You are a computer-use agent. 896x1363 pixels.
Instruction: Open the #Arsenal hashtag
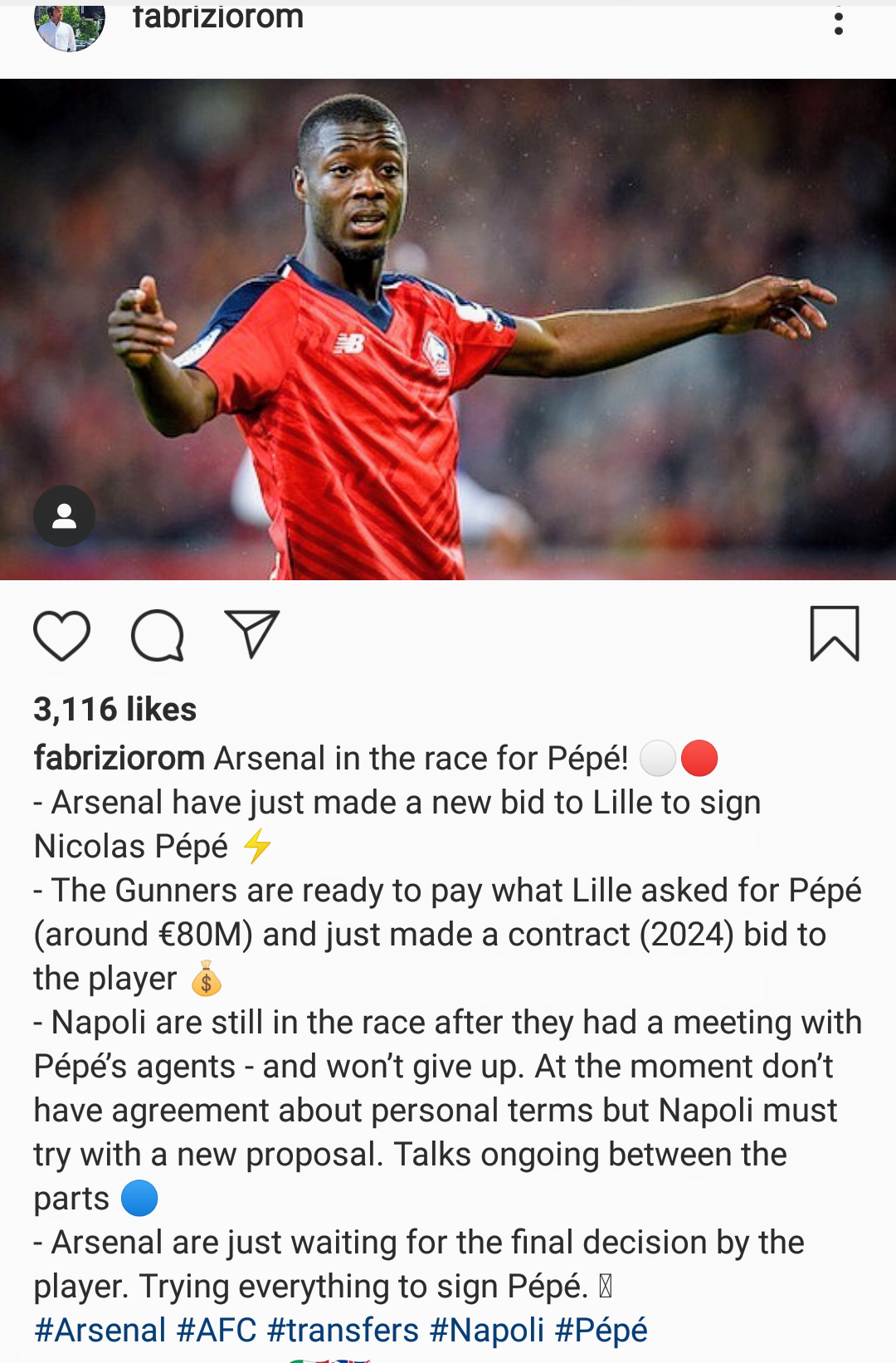pyautogui.click(x=100, y=1330)
